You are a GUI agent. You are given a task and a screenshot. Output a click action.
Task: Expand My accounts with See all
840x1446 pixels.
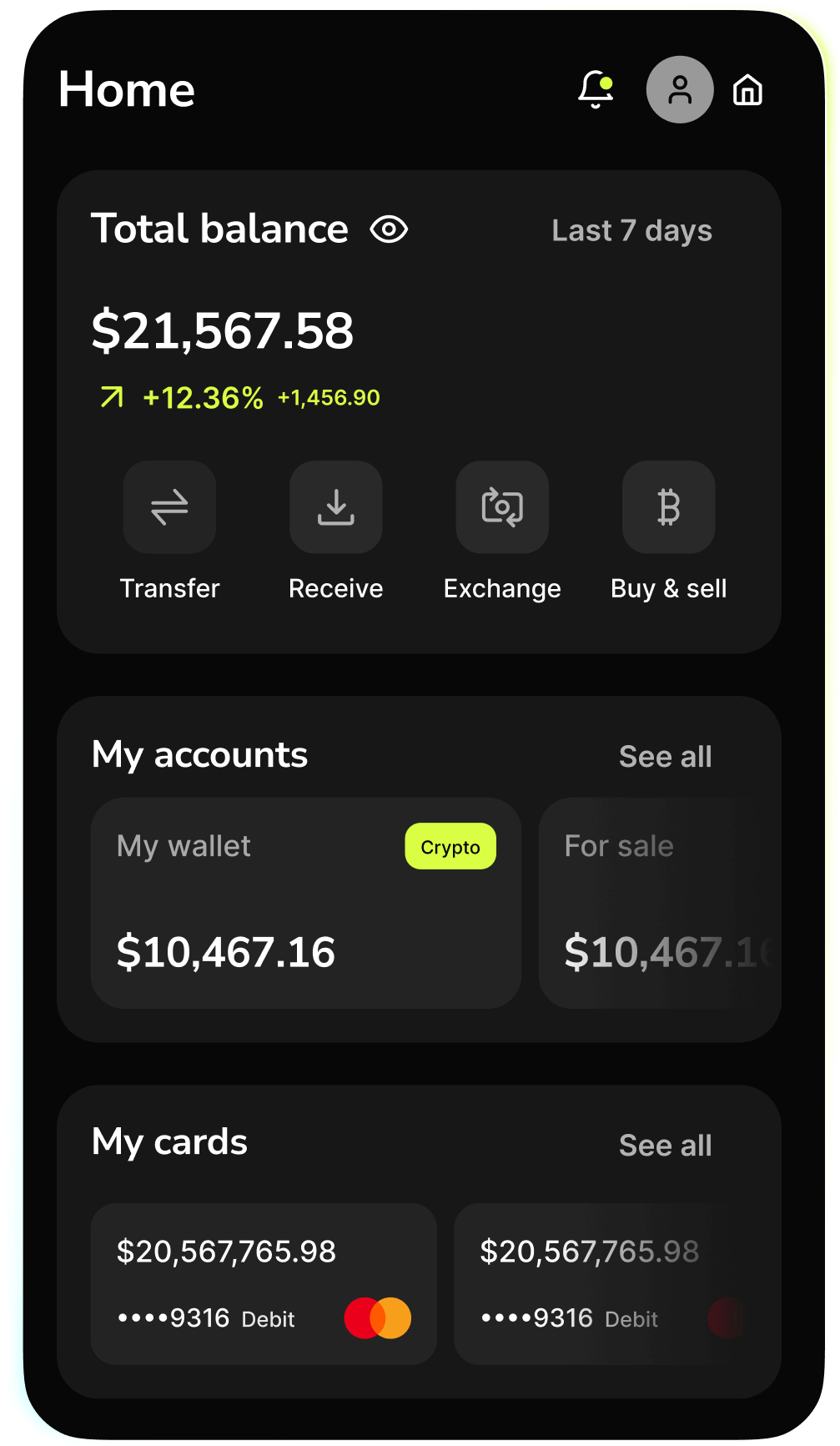(x=665, y=757)
